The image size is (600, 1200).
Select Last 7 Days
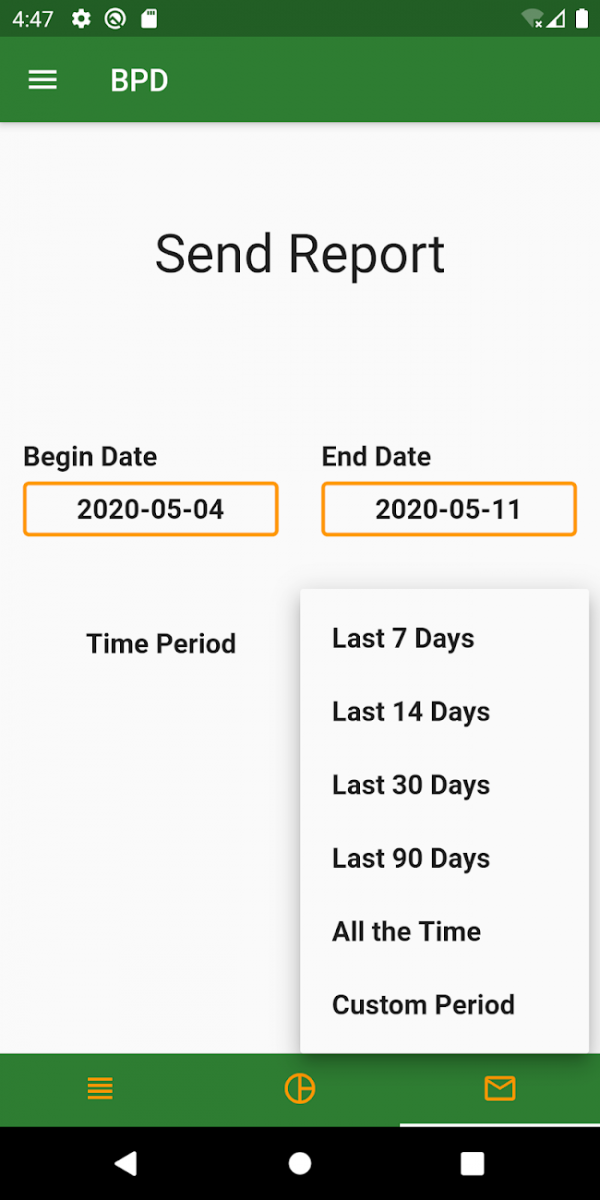[x=403, y=639]
